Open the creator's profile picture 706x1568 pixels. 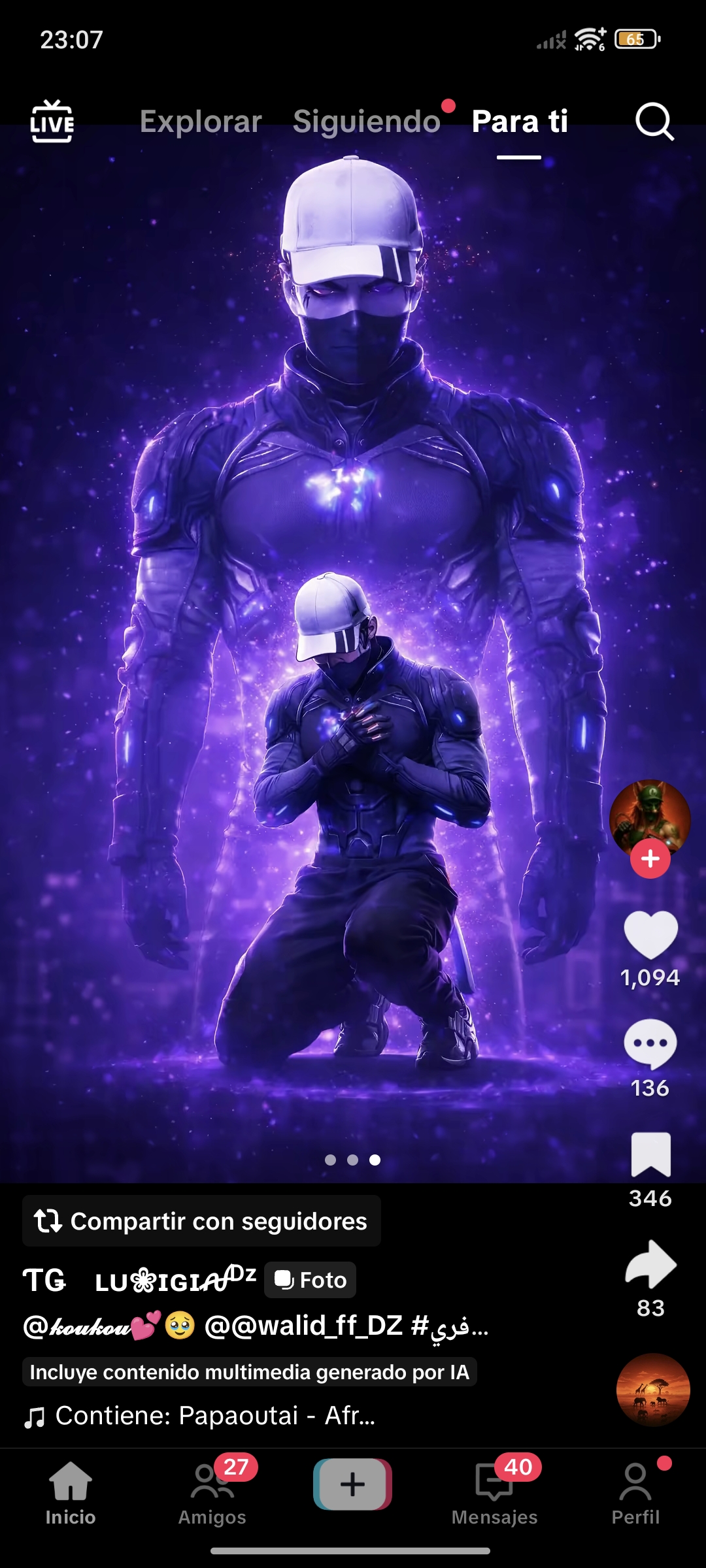coord(650,815)
